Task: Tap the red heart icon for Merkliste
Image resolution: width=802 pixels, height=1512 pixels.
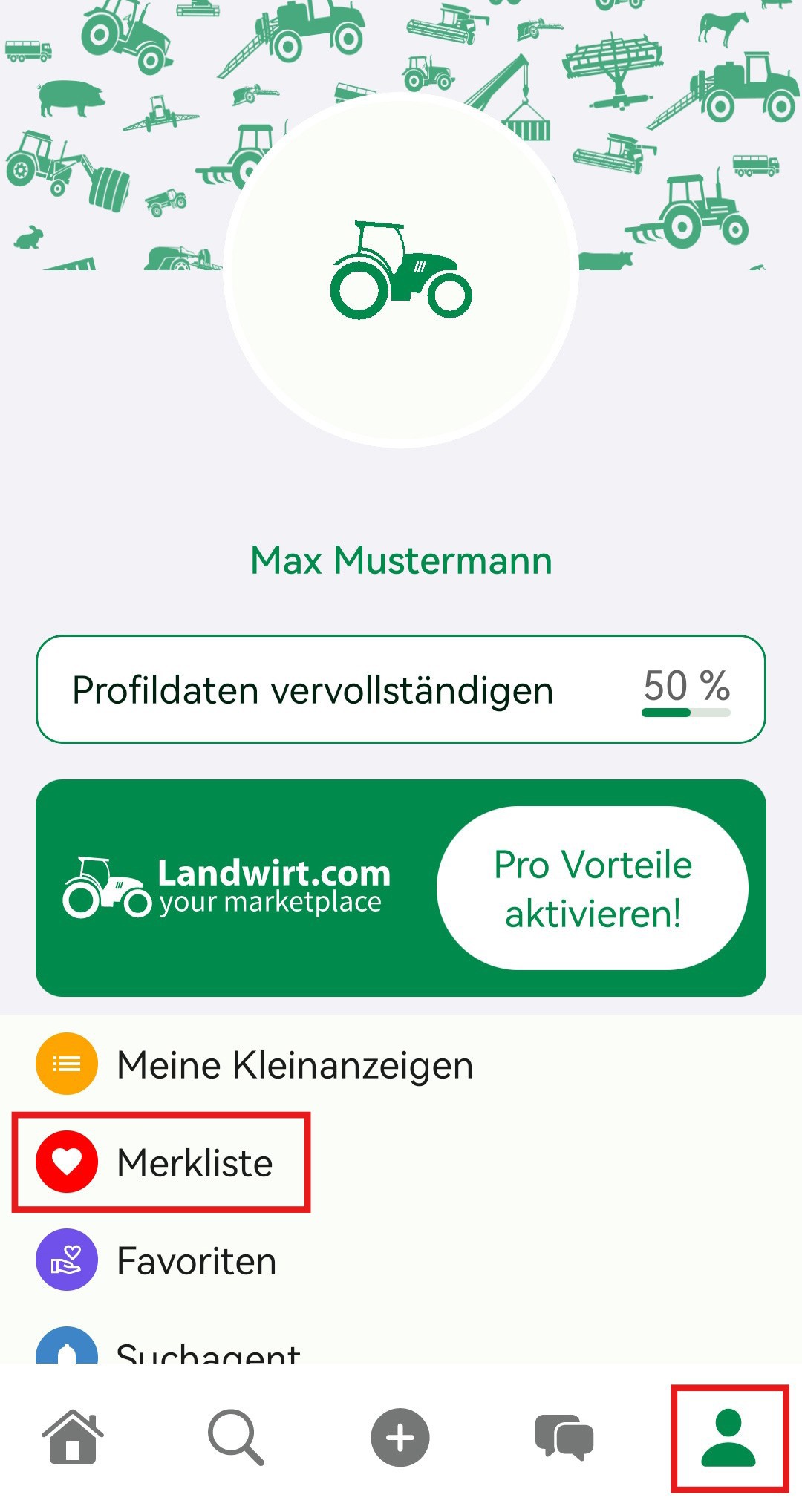Action: (x=65, y=1162)
